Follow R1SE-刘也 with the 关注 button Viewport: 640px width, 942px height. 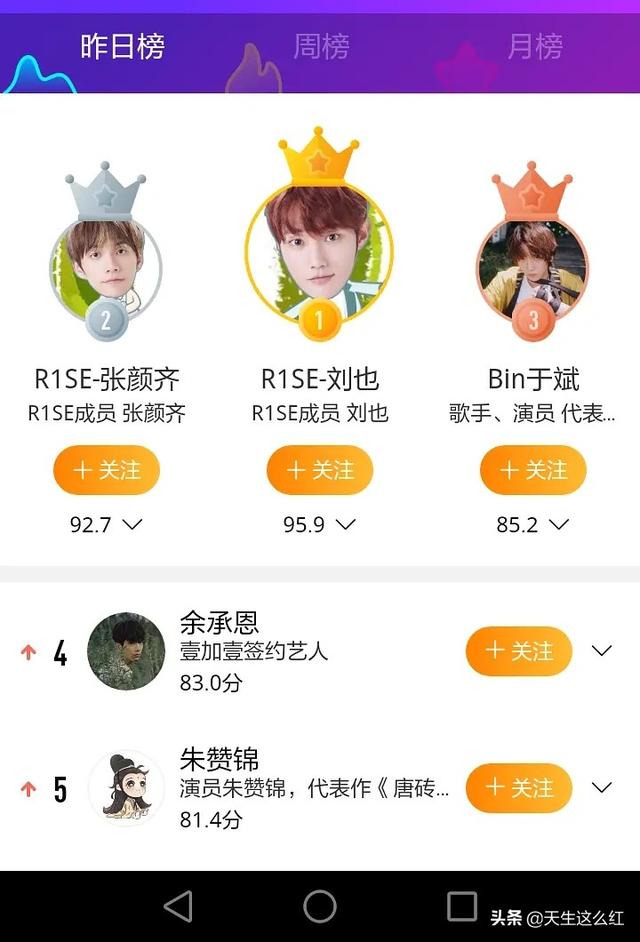point(320,470)
